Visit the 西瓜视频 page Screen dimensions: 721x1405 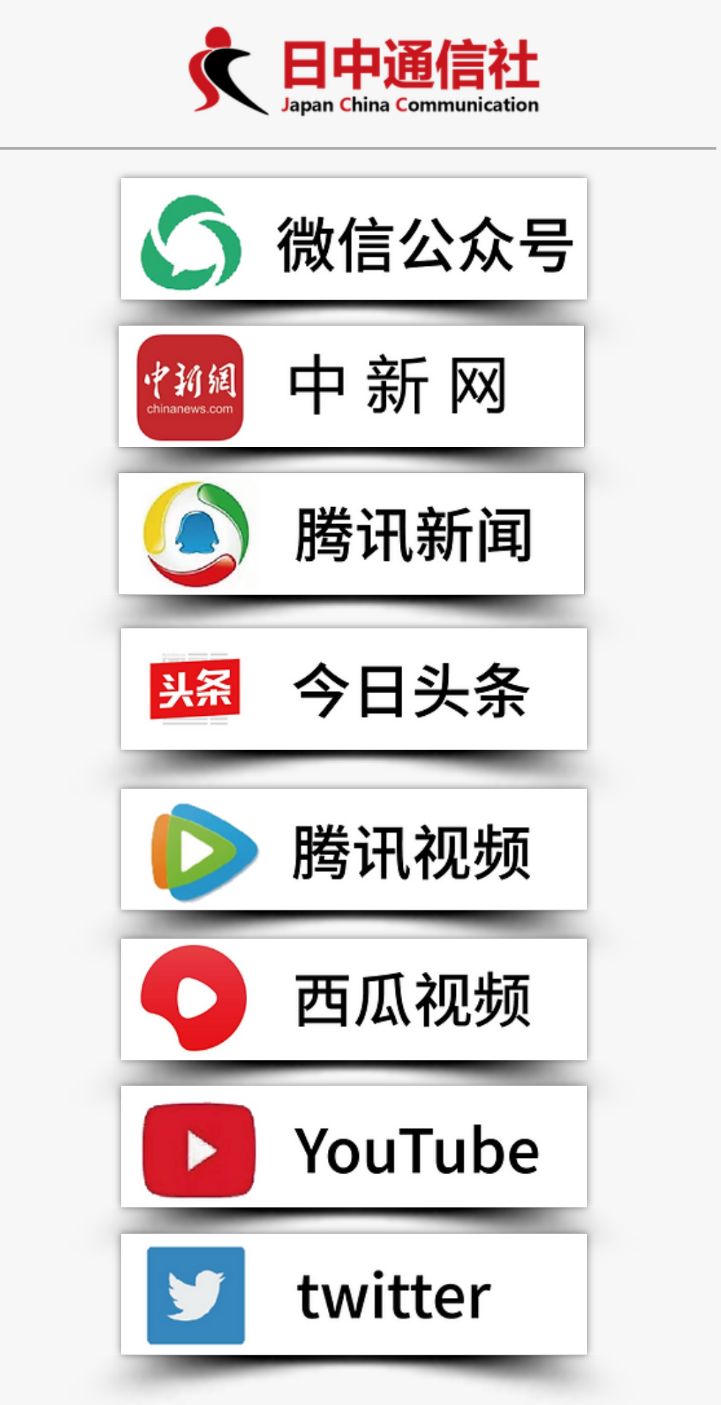pyautogui.click(x=354, y=999)
